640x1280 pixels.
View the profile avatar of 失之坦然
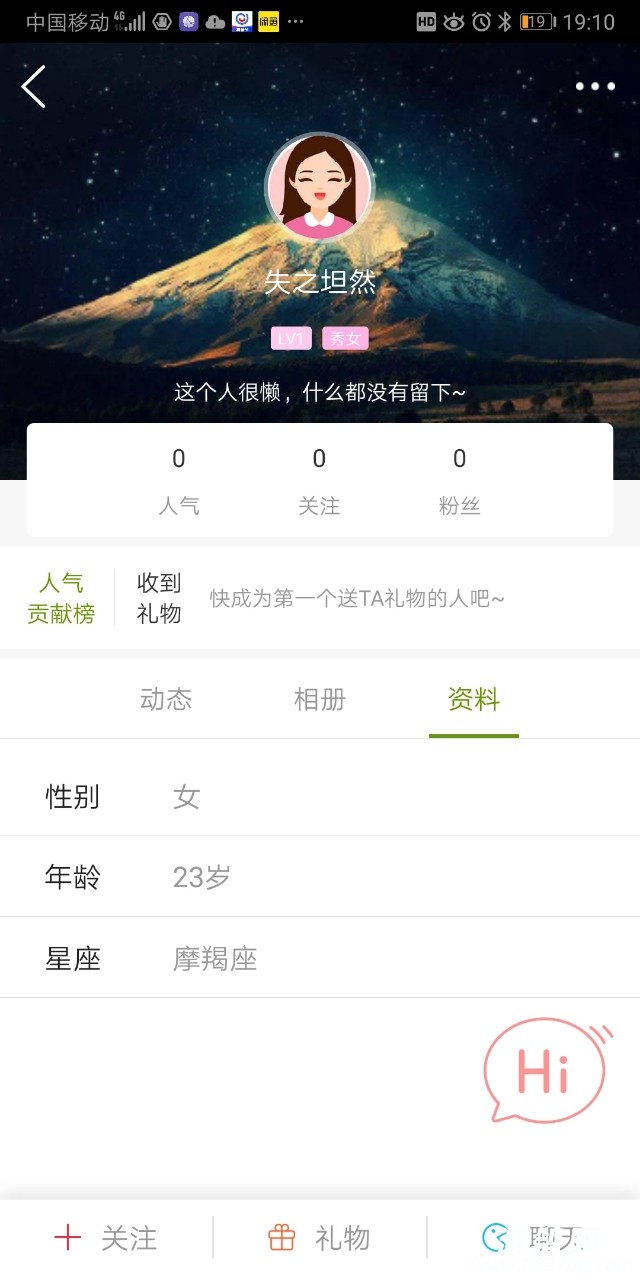319,187
